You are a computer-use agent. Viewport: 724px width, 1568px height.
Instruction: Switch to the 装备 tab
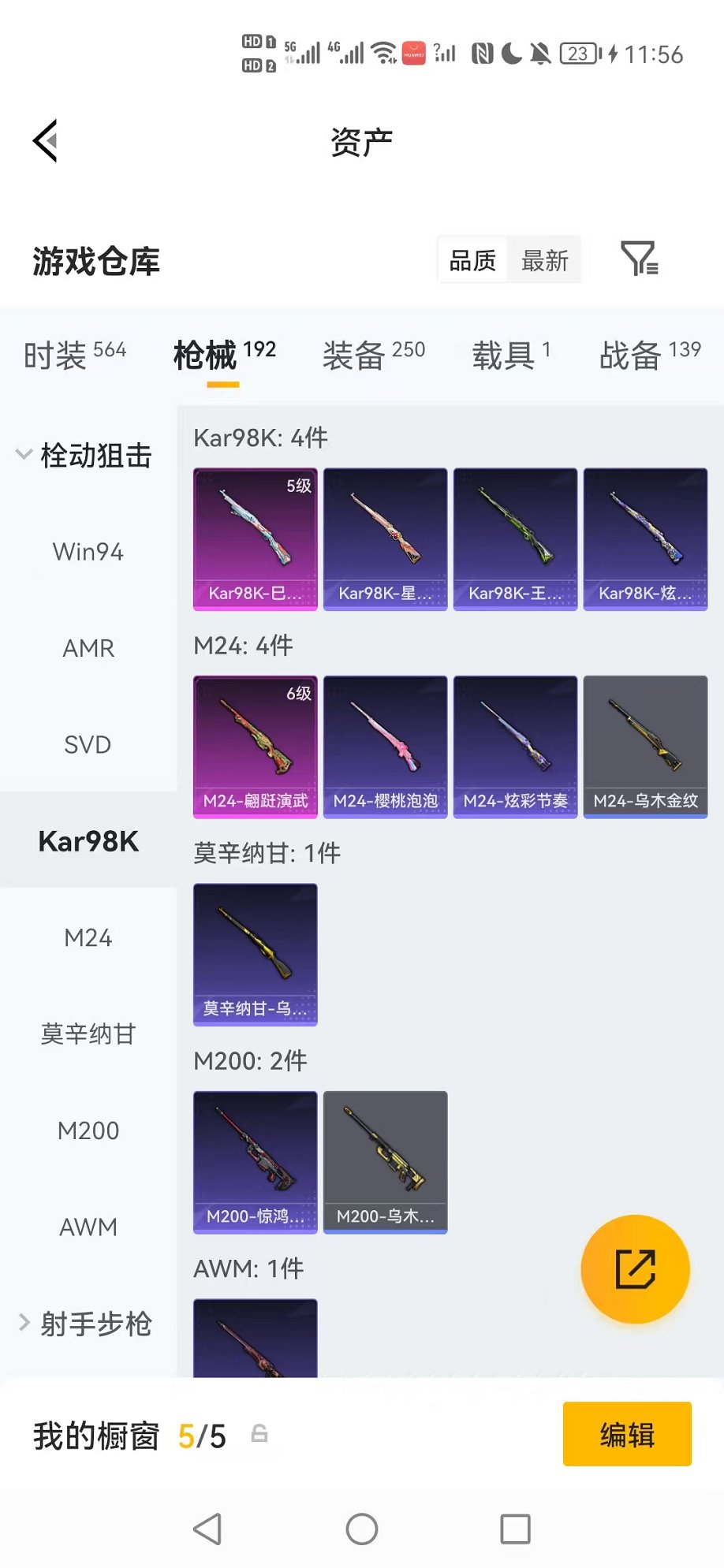click(x=373, y=355)
